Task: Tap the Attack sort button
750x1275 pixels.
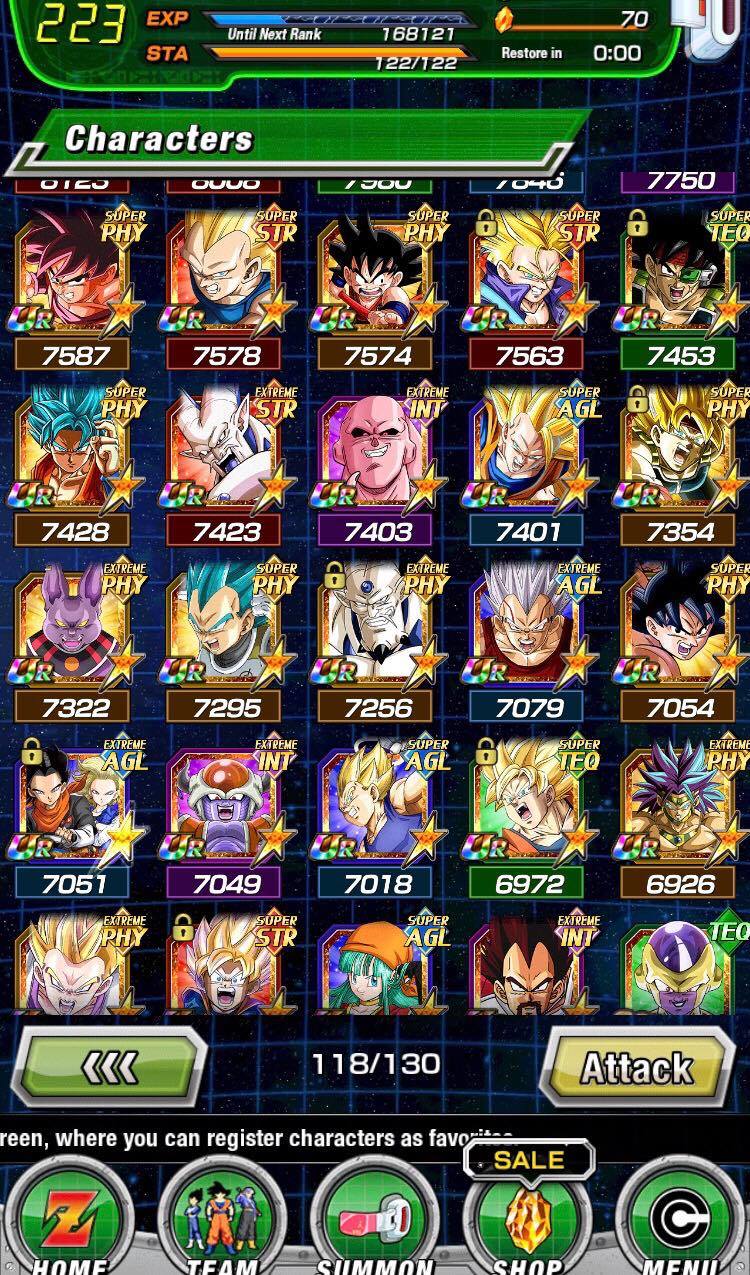Action: click(638, 1069)
